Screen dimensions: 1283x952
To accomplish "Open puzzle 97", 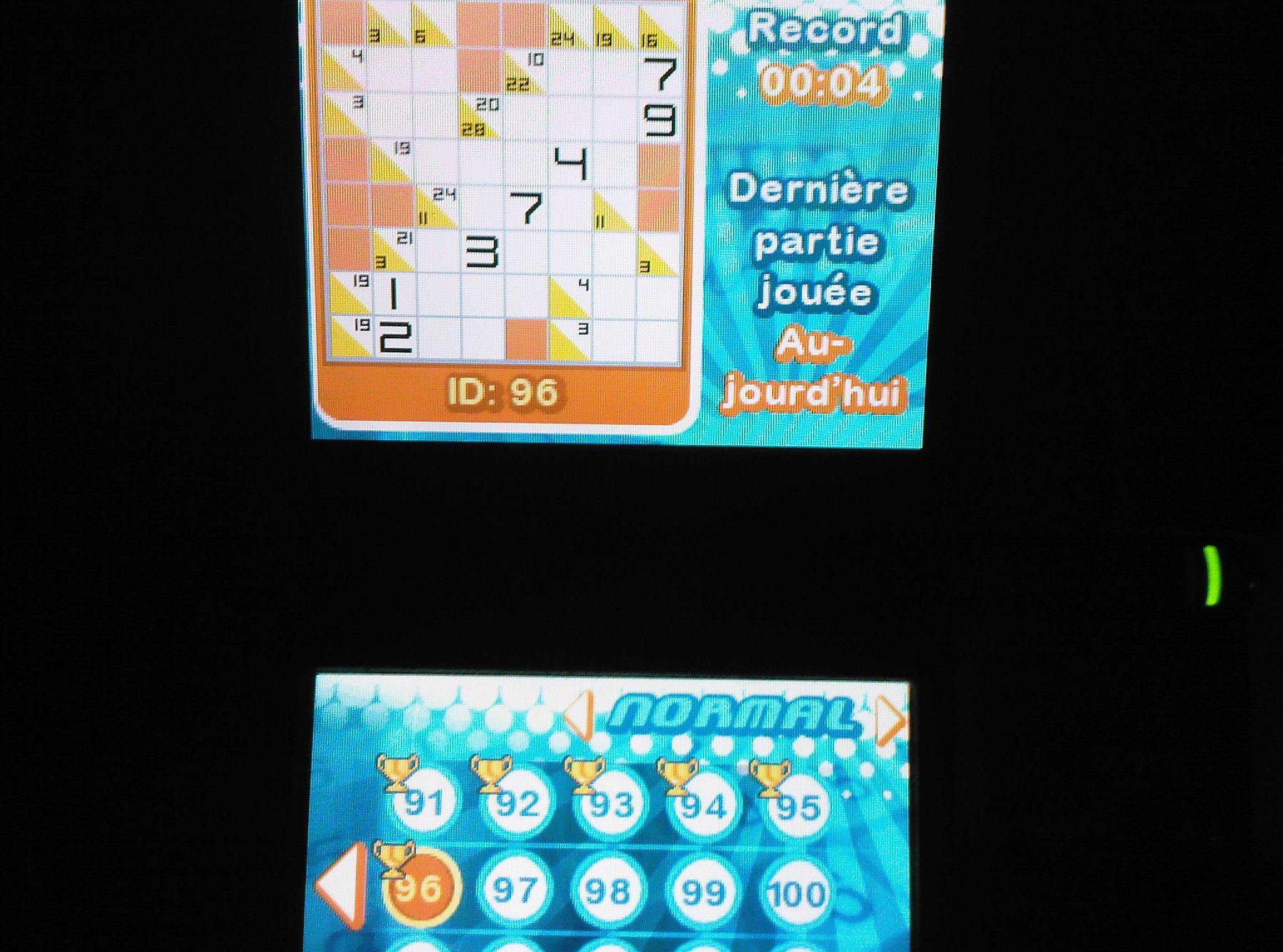I will [x=514, y=889].
